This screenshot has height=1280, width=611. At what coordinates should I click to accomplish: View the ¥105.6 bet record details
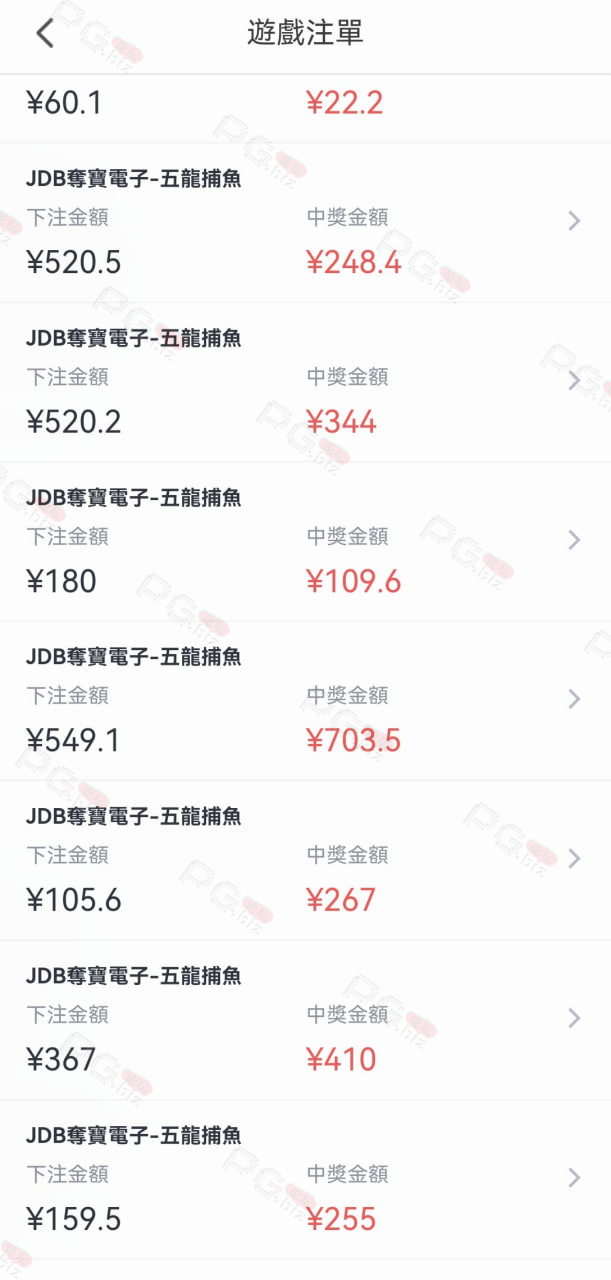[x=305, y=860]
